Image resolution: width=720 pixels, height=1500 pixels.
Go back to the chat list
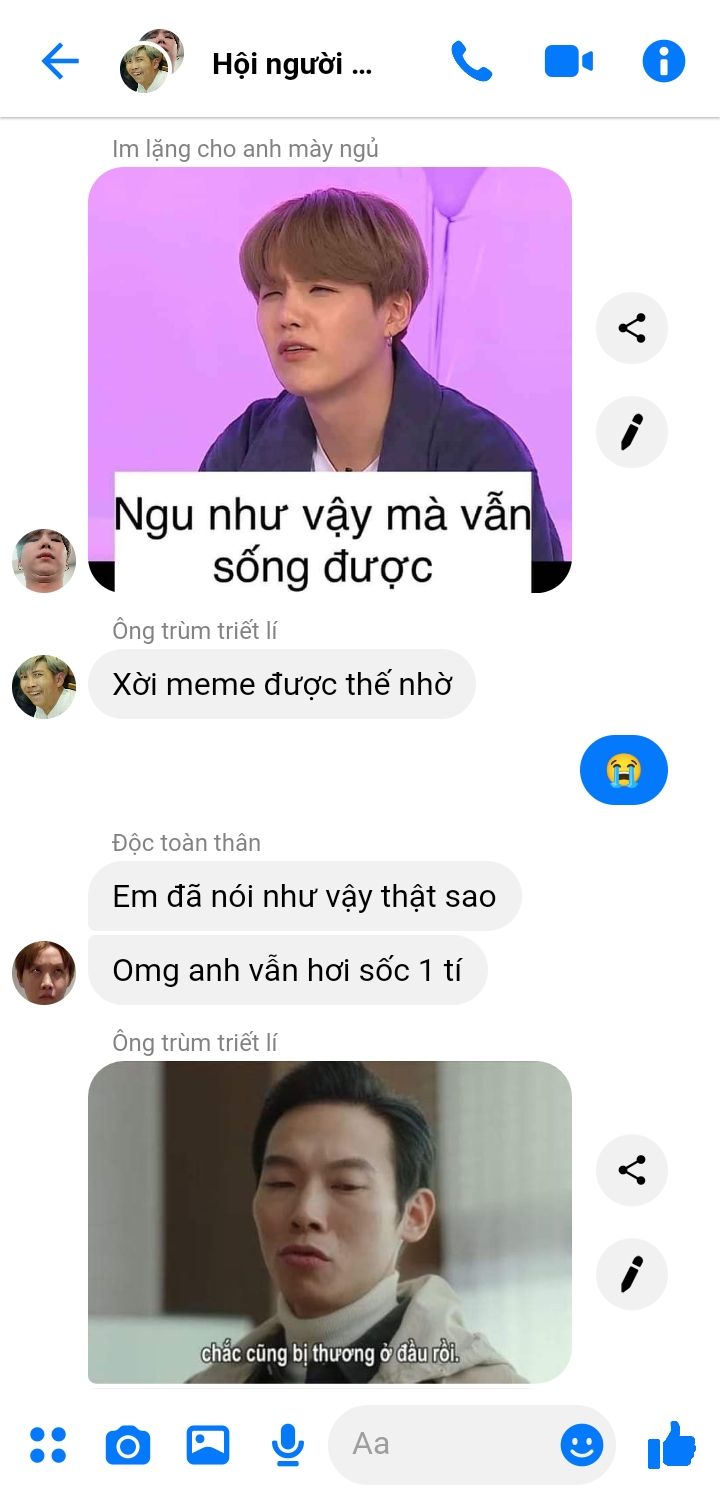point(60,62)
